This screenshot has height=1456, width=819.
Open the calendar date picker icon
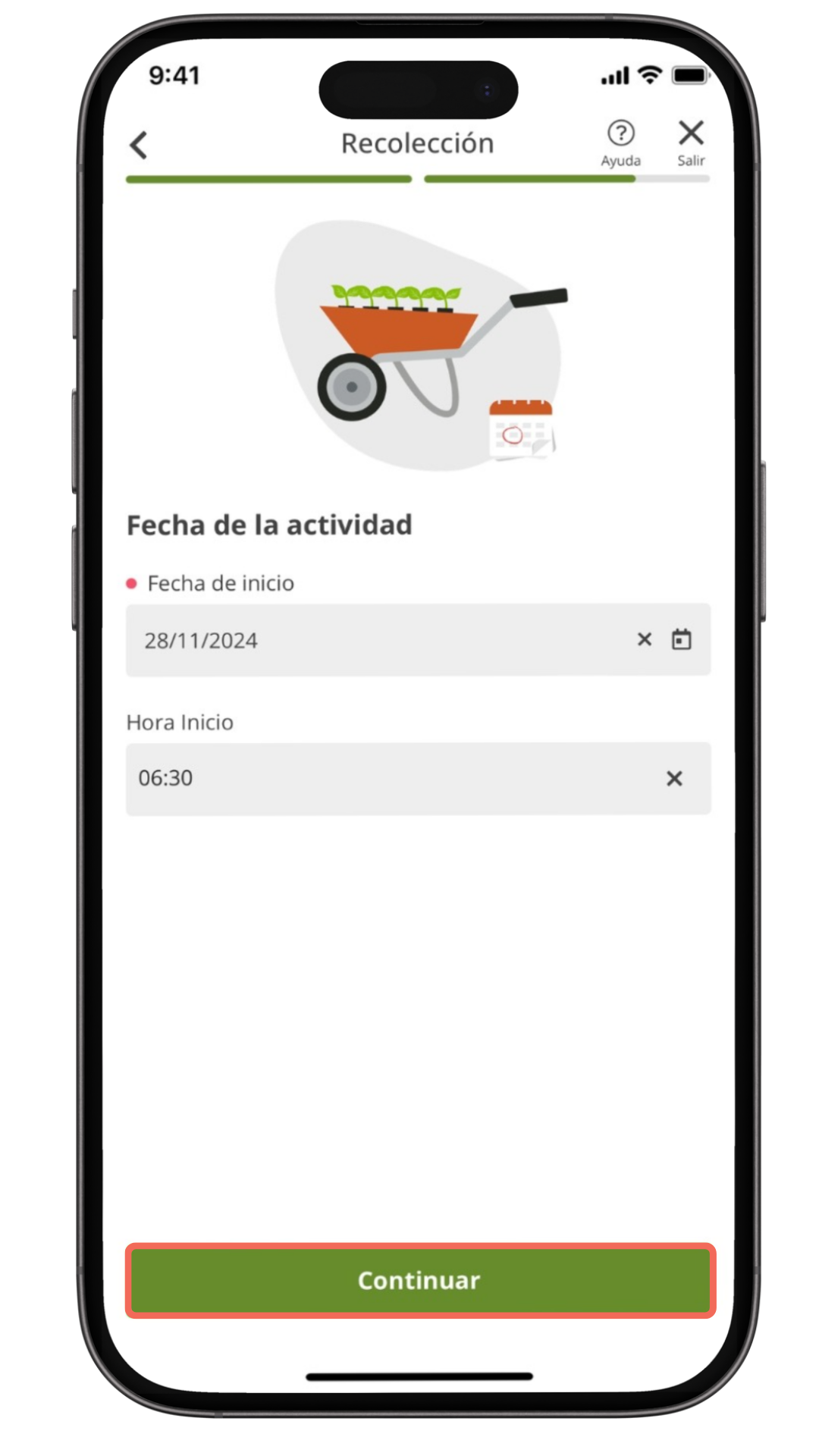tap(682, 640)
